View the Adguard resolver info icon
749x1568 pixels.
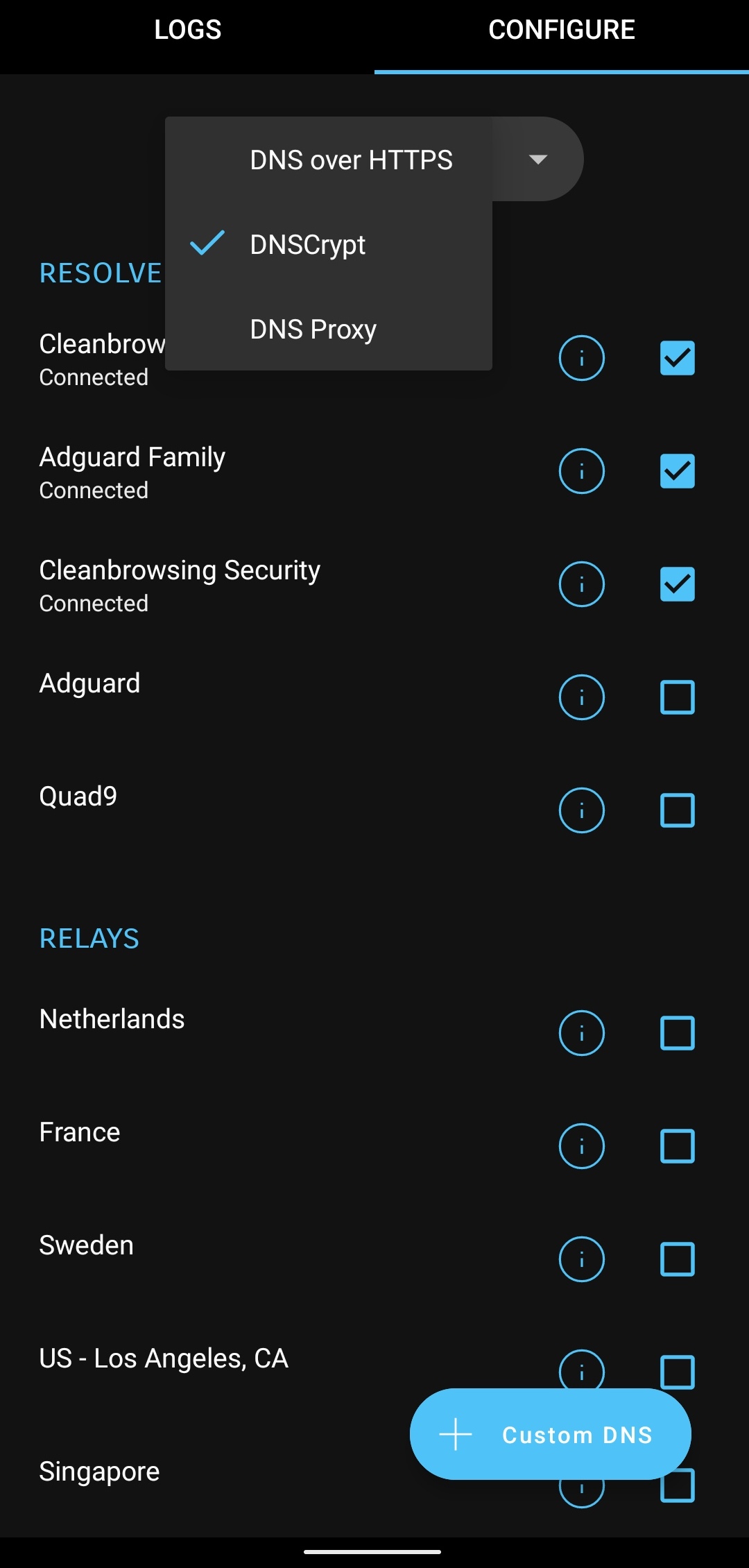[x=581, y=697]
